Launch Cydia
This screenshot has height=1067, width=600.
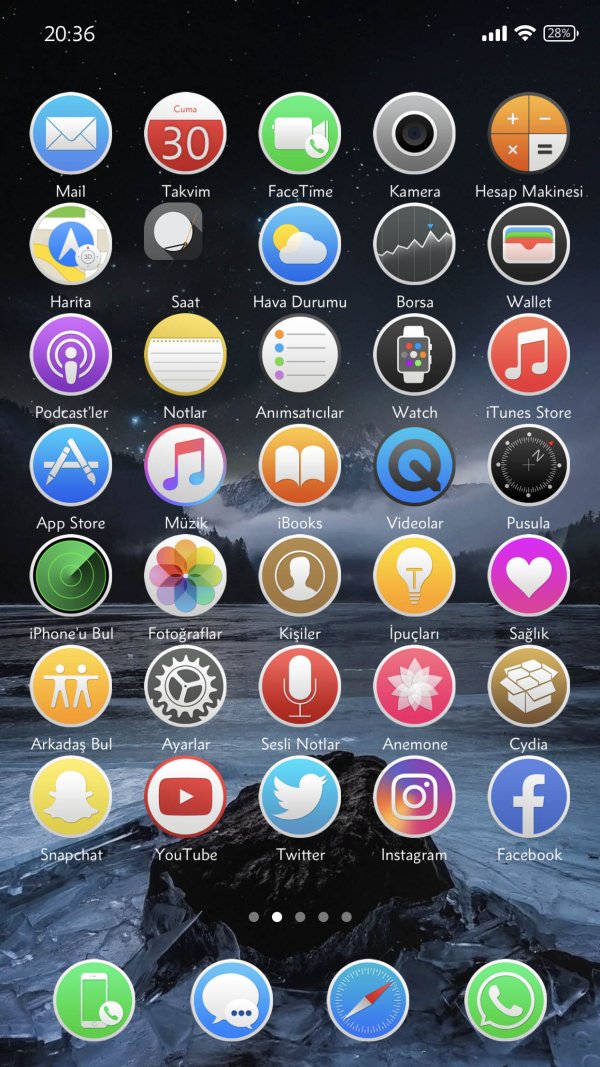tap(528, 686)
